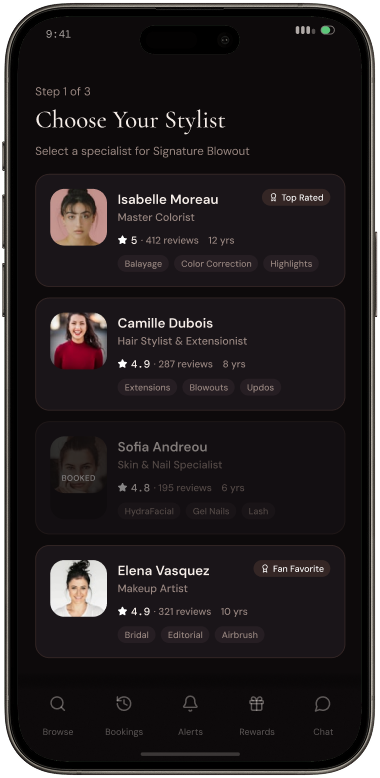
Task: Pick Elena Vasquez the Makeup Artist
Action: click(190, 601)
